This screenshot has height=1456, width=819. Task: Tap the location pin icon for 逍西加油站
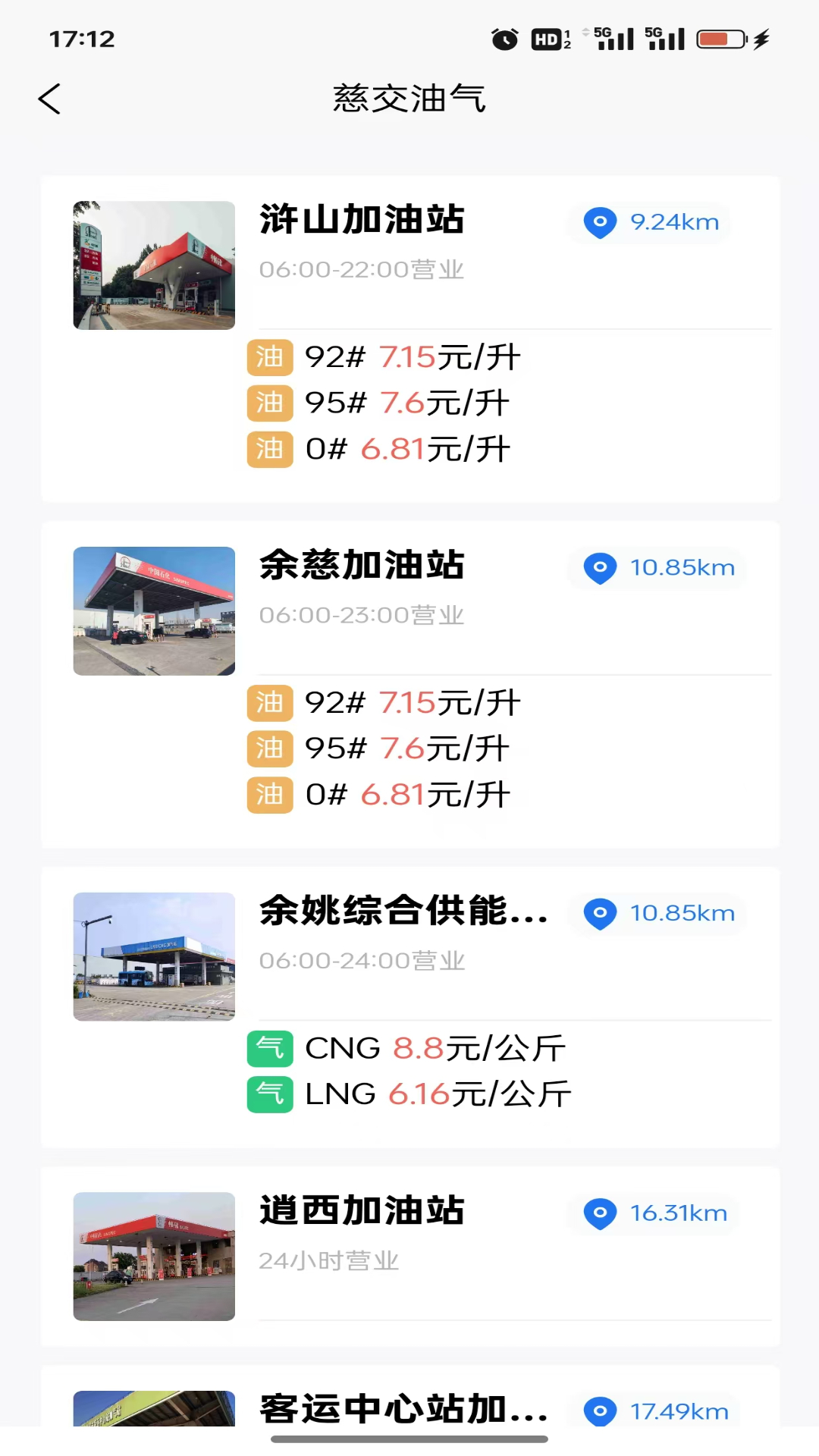click(599, 1214)
